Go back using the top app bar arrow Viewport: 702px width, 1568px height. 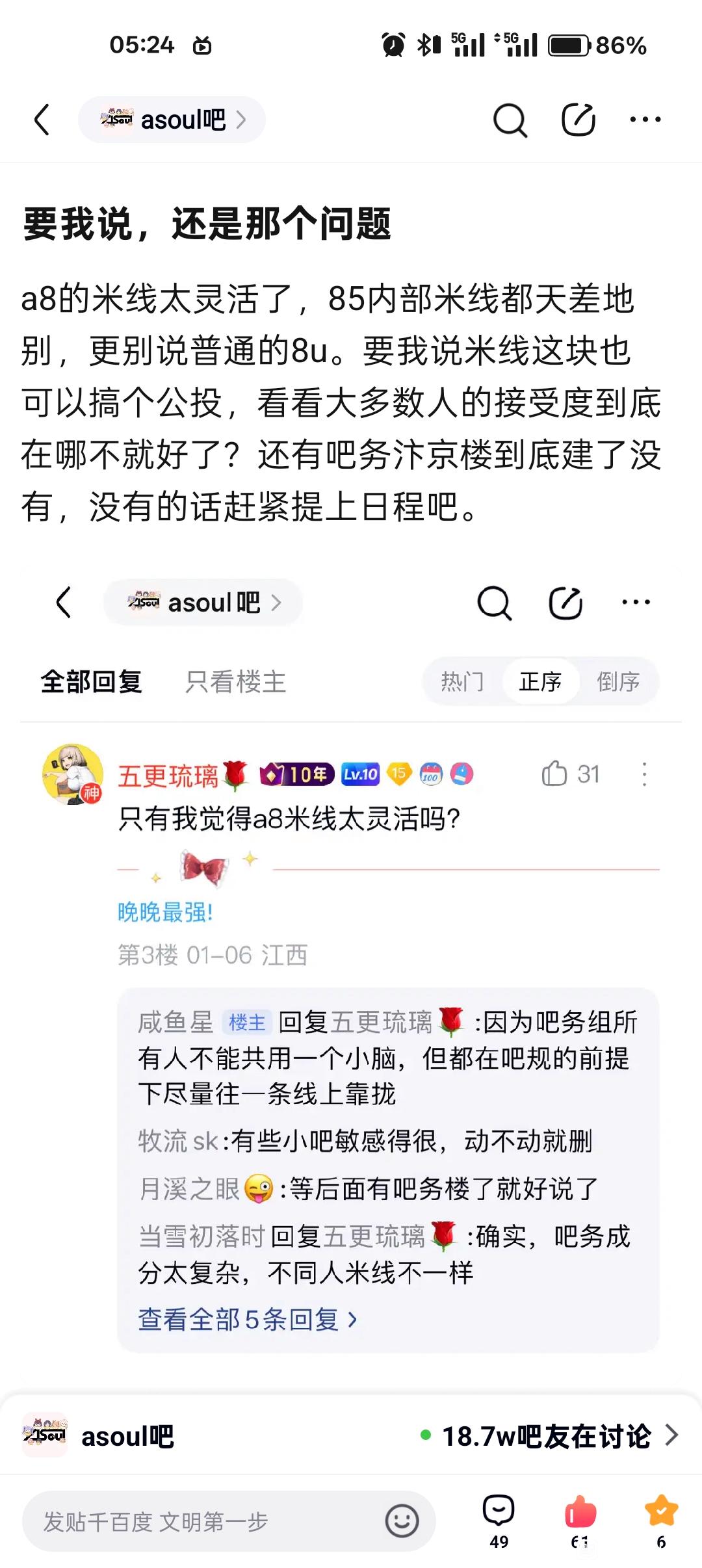[42, 120]
